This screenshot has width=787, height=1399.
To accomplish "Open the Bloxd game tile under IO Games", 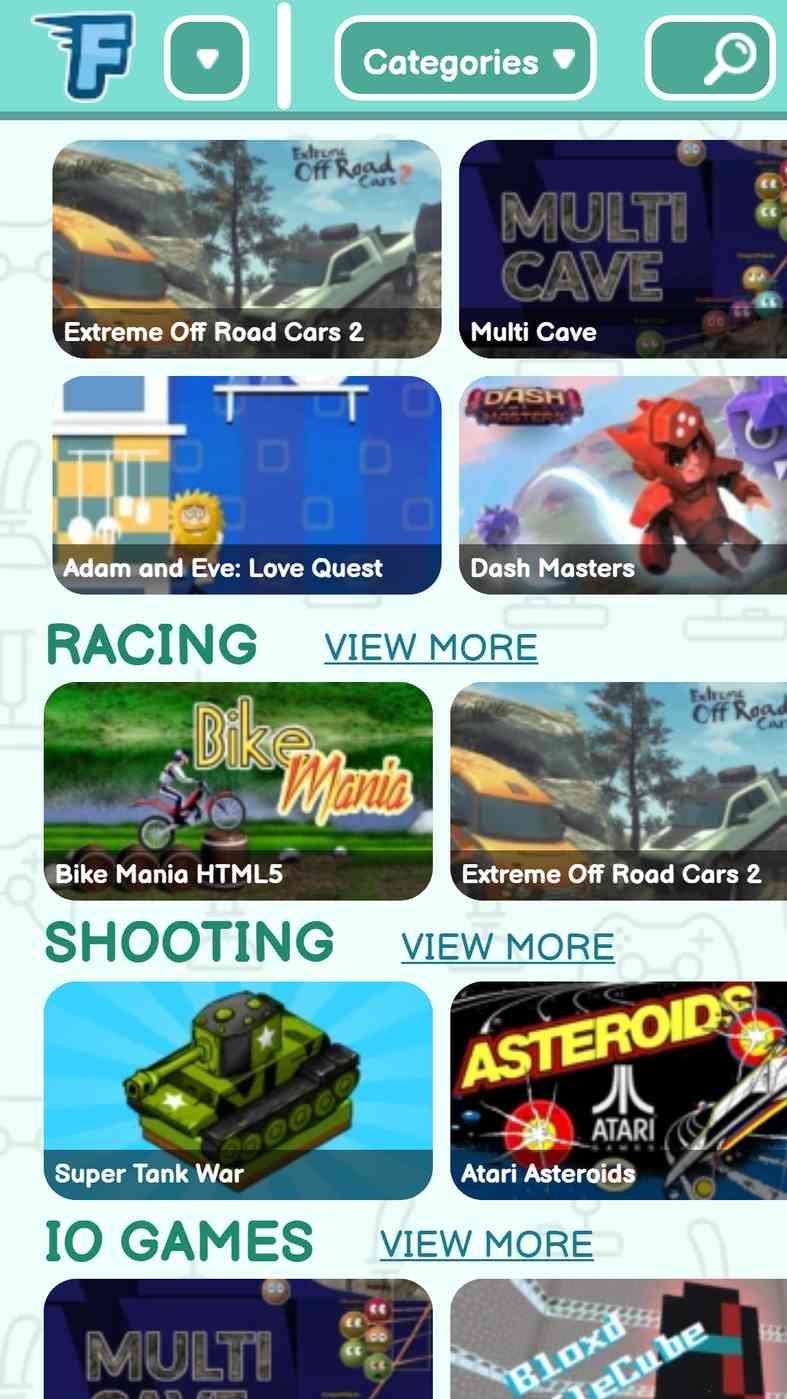I will point(618,1340).
